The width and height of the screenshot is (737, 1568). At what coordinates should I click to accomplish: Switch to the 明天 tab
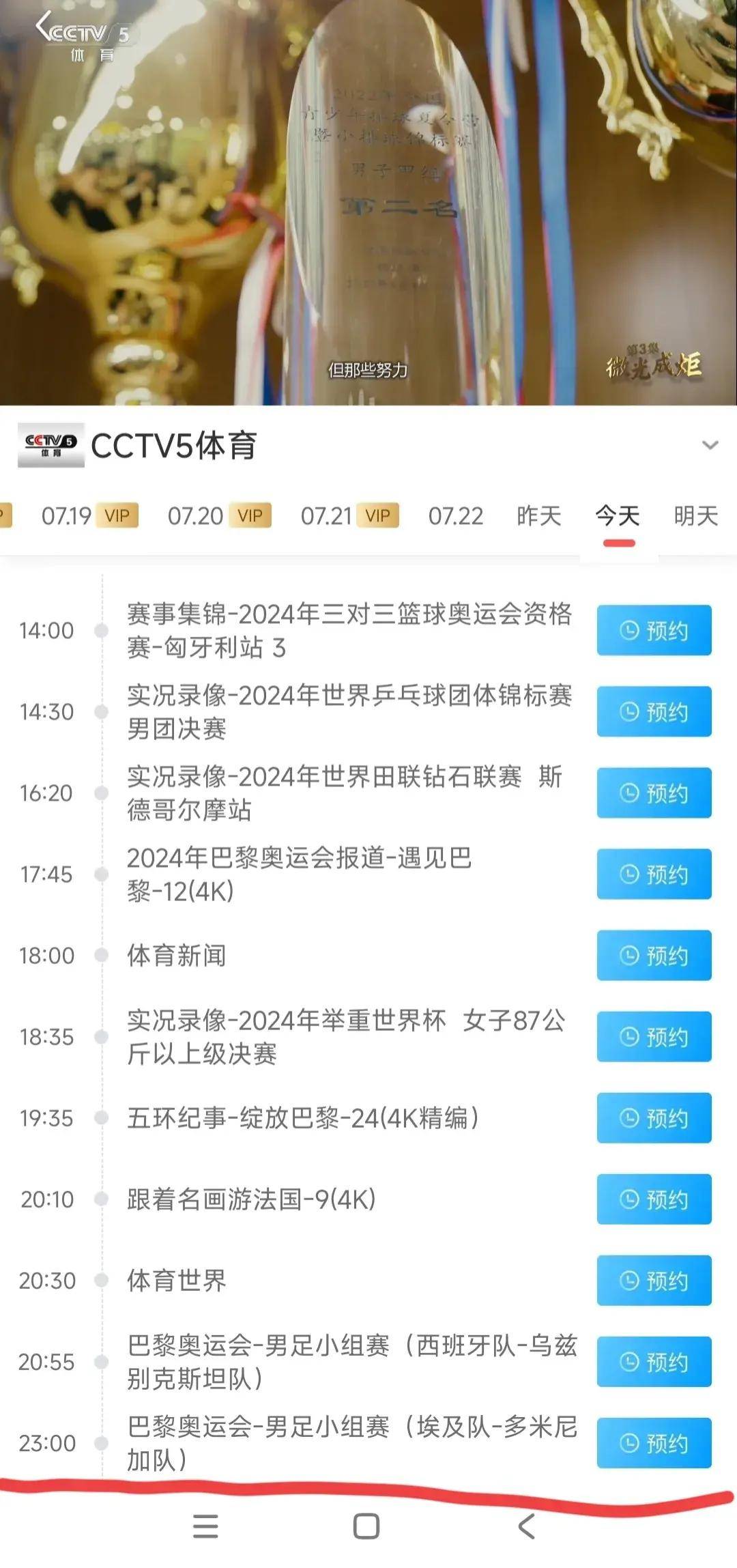click(x=695, y=515)
